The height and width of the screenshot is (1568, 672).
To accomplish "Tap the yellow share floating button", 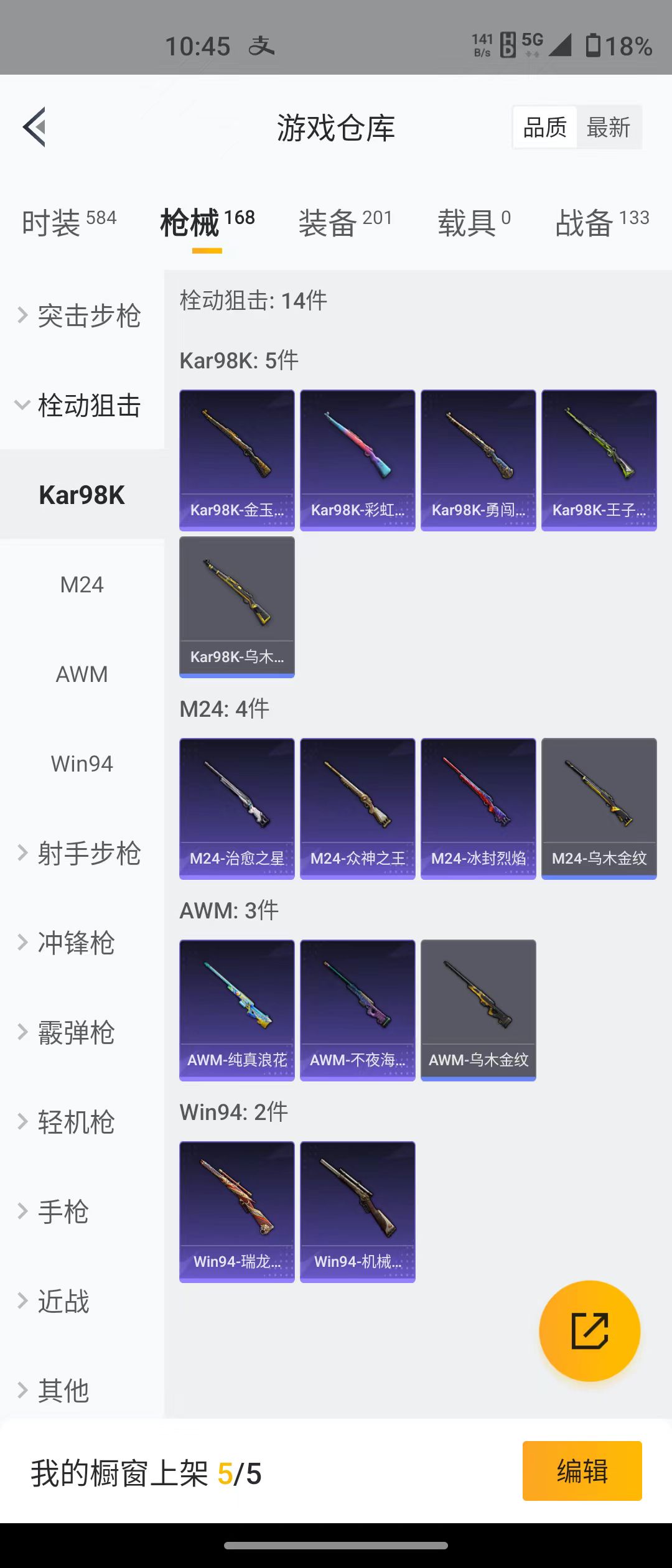I will tap(589, 1332).
